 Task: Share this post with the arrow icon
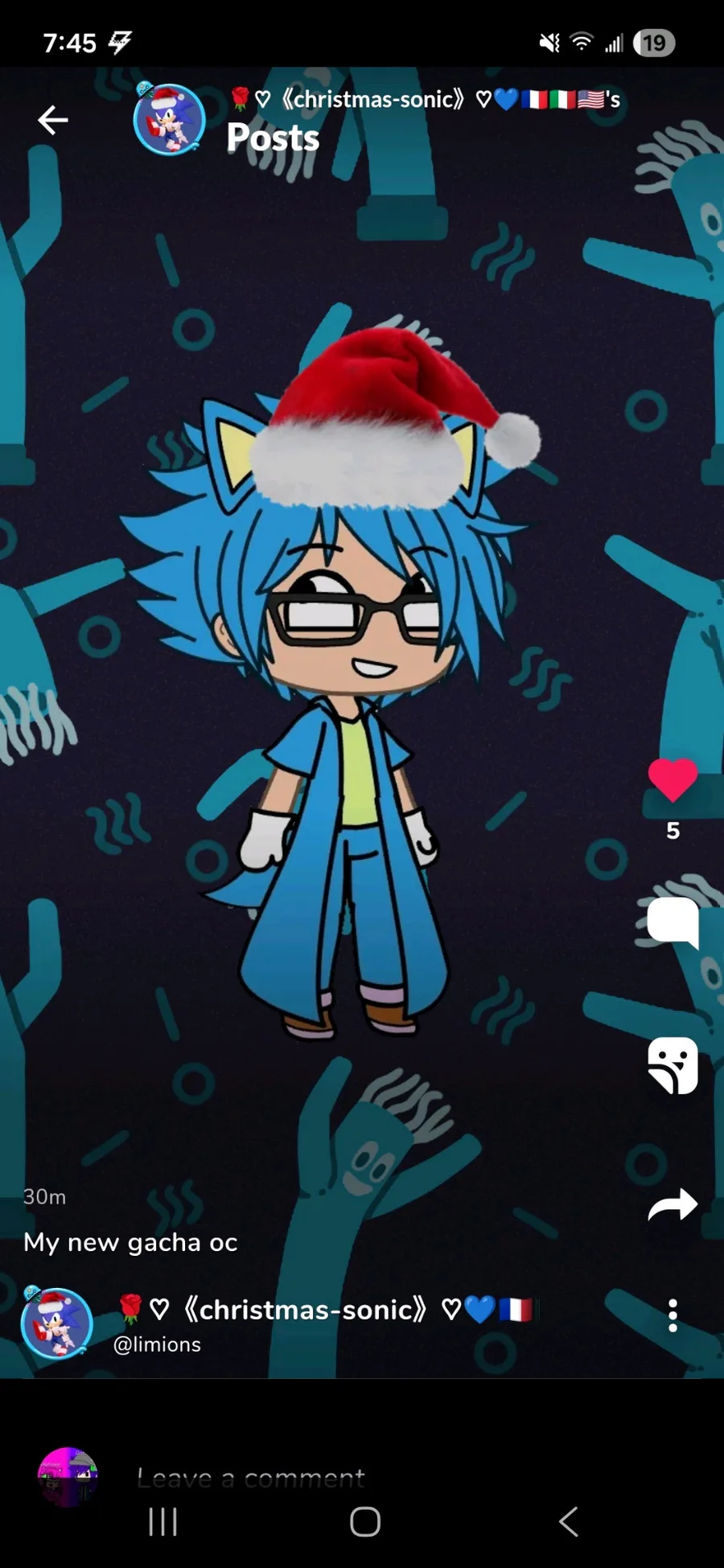click(x=673, y=1205)
